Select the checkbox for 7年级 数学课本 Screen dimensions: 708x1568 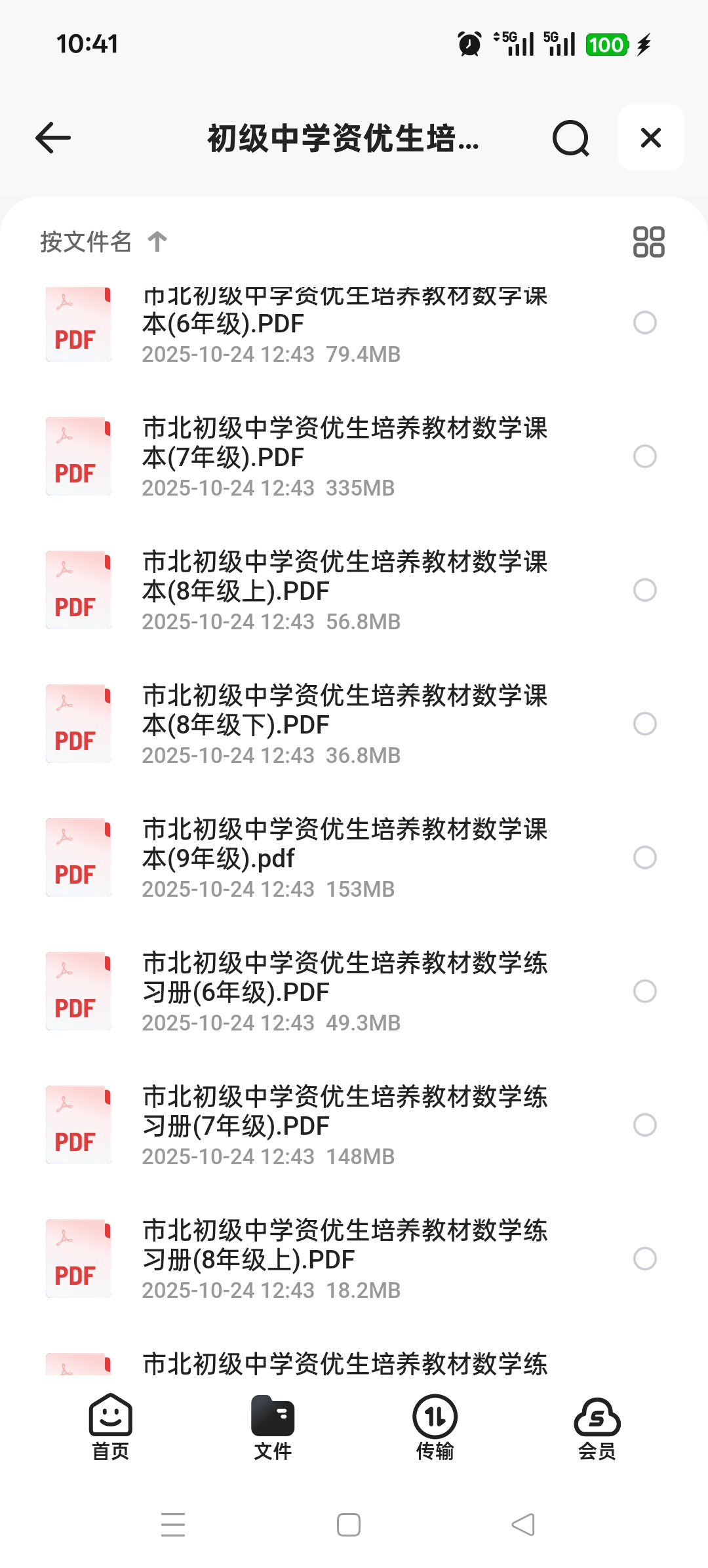click(646, 455)
